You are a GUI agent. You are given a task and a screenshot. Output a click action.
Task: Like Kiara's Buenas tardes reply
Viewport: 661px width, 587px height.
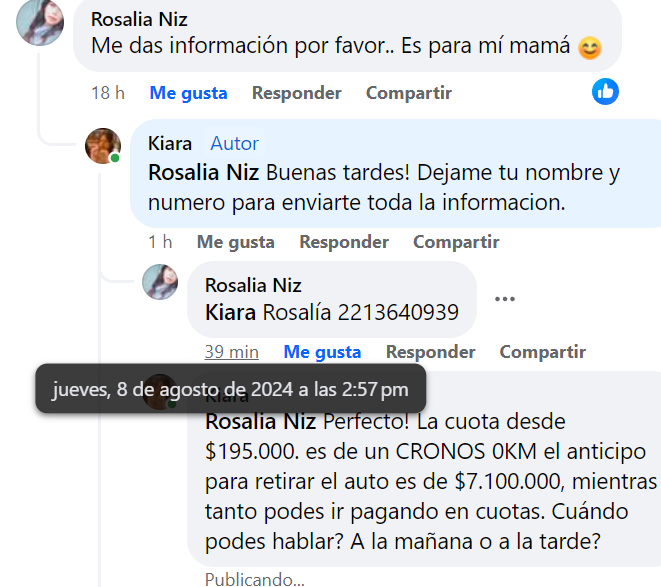point(235,242)
